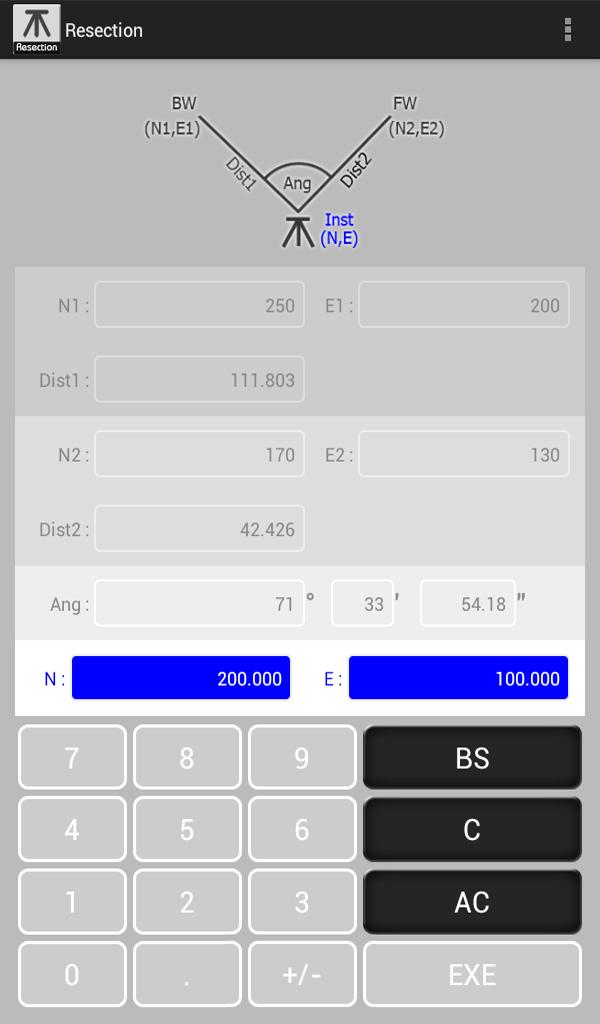Tap the BS backspace key
Image resolution: width=600 pixels, height=1024 pixels.
pos(472,758)
